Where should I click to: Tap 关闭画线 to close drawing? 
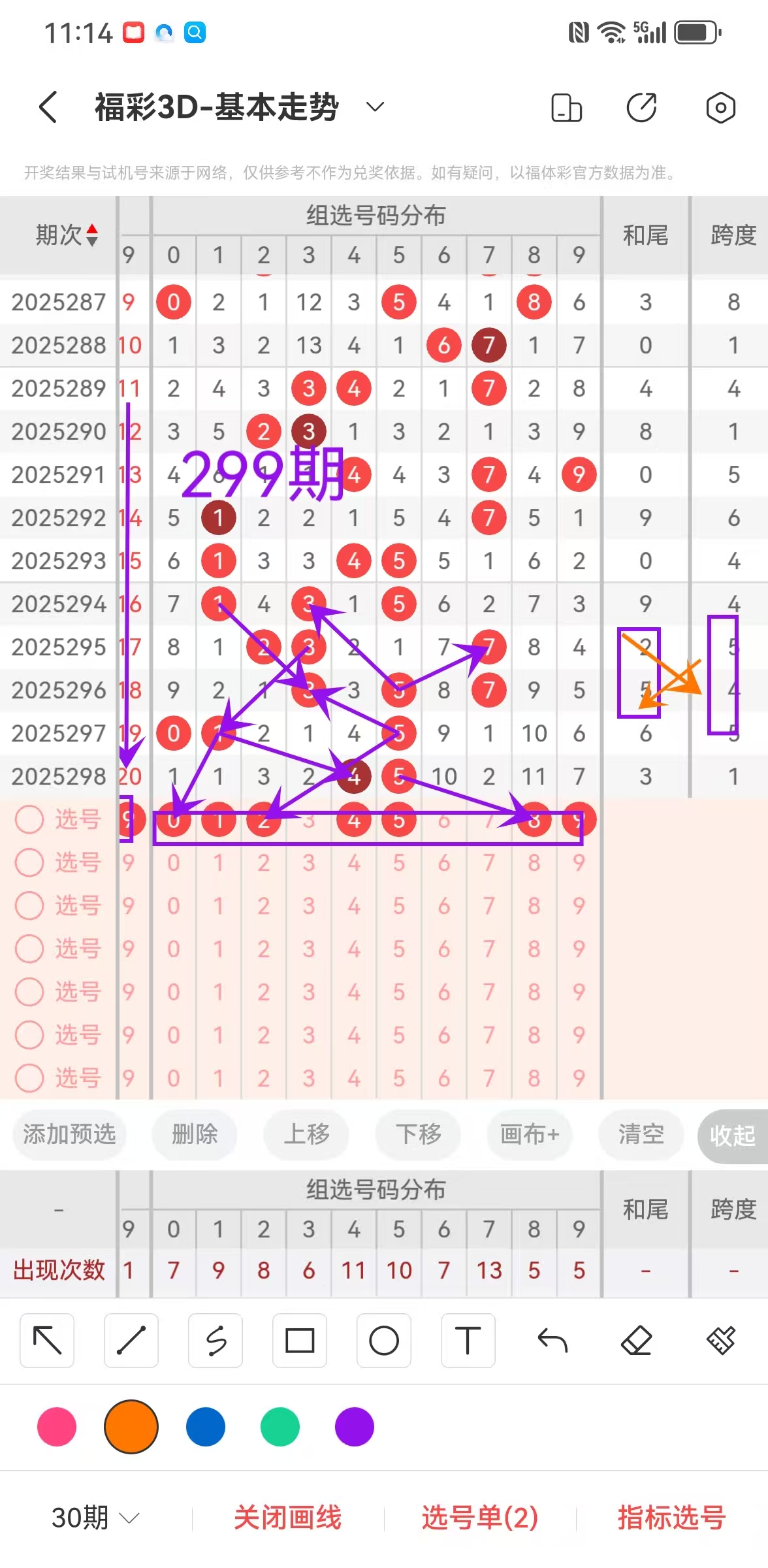coord(288,1517)
